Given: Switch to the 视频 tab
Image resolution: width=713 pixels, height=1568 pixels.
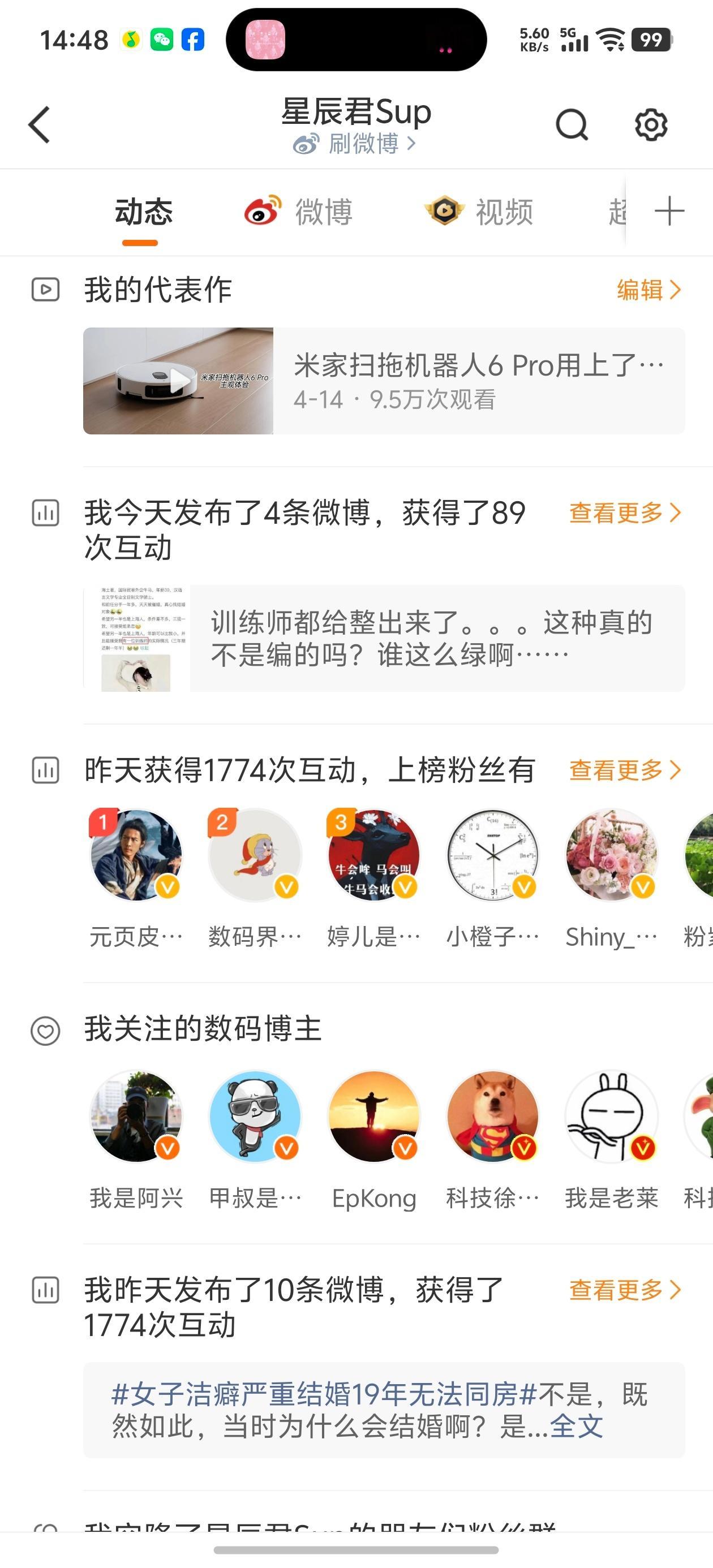Looking at the screenshot, I should click(x=479, y=211).
